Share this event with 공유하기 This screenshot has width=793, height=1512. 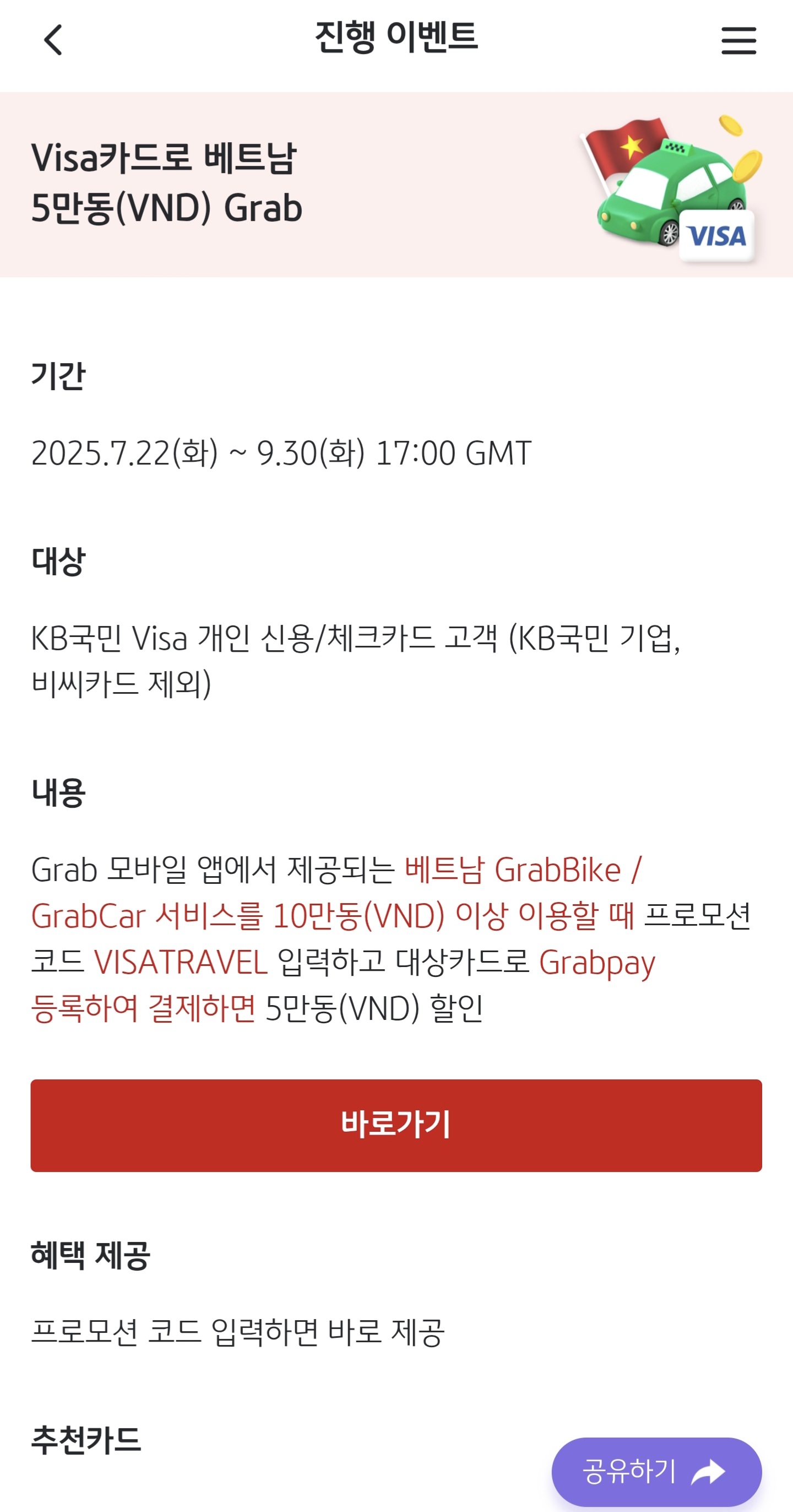[656, 1471]
